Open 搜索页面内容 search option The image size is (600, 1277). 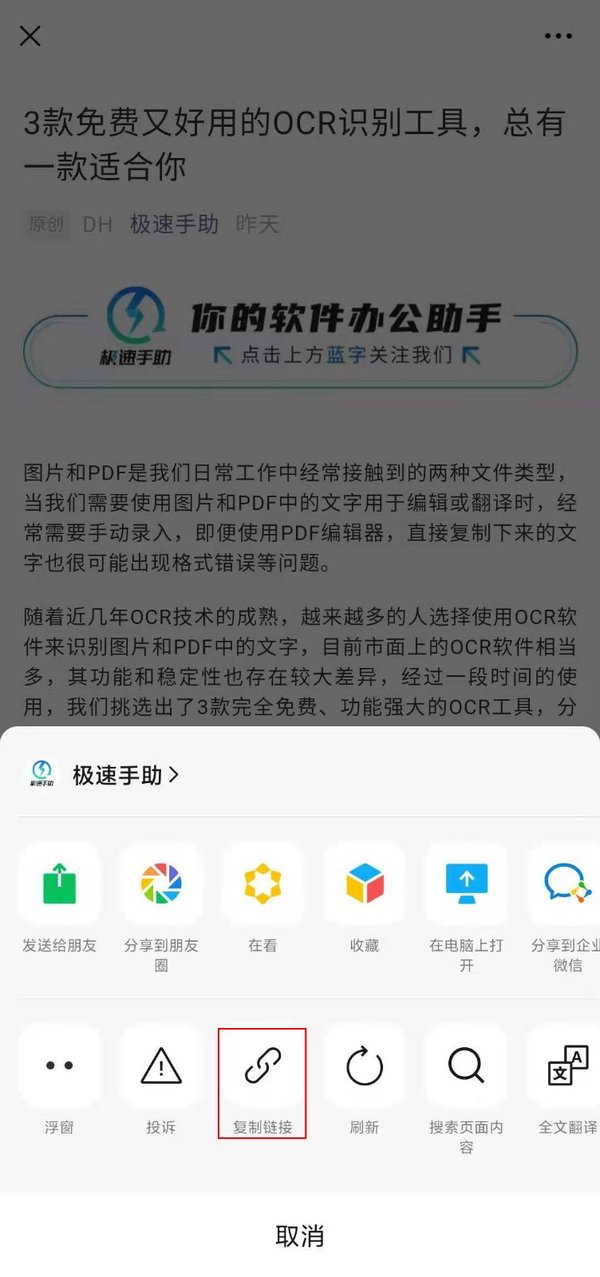point(466,1066)
